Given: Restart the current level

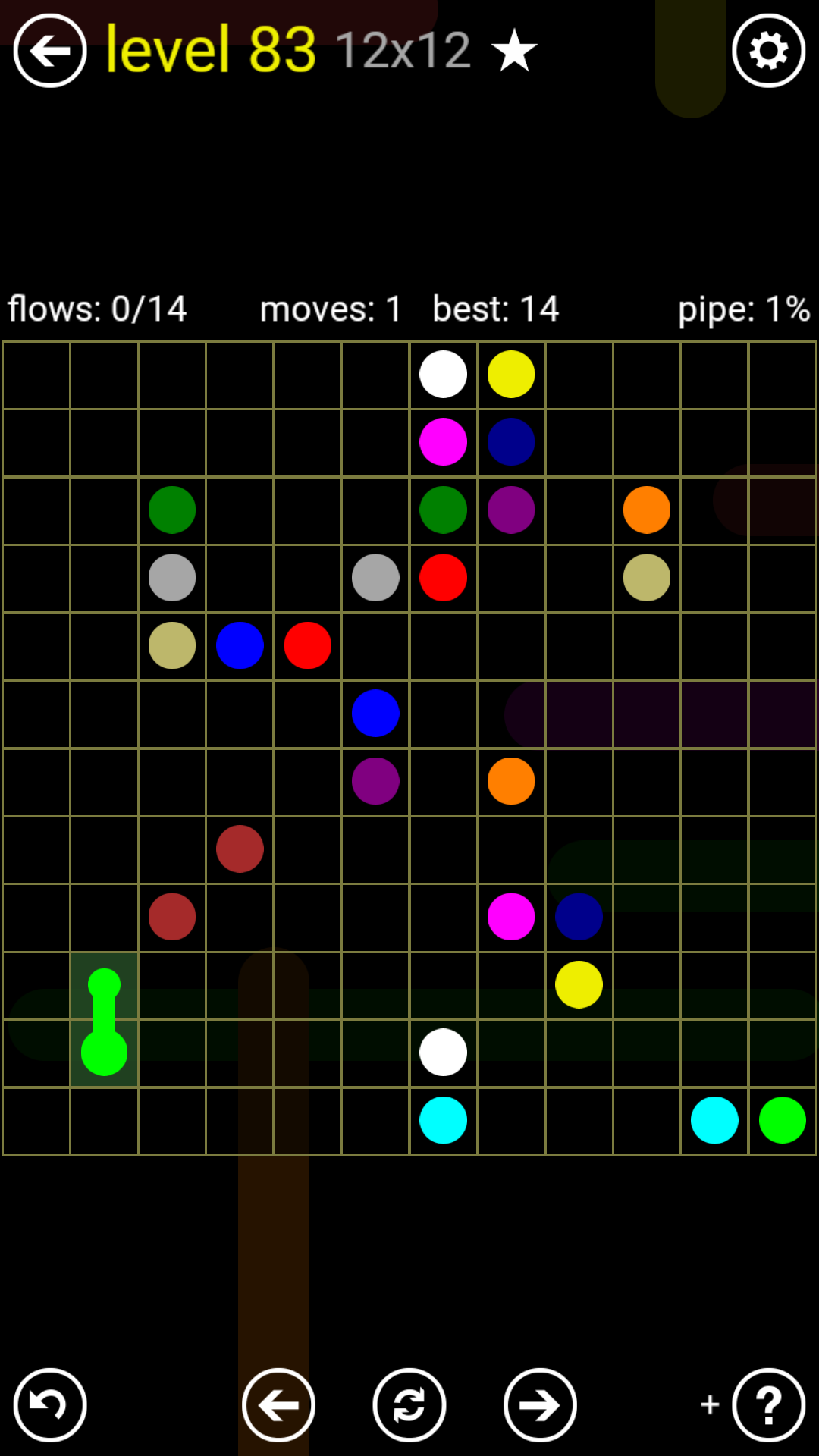Looking at the screenshot, I should pyautogui.click(x=409, y=1405).
